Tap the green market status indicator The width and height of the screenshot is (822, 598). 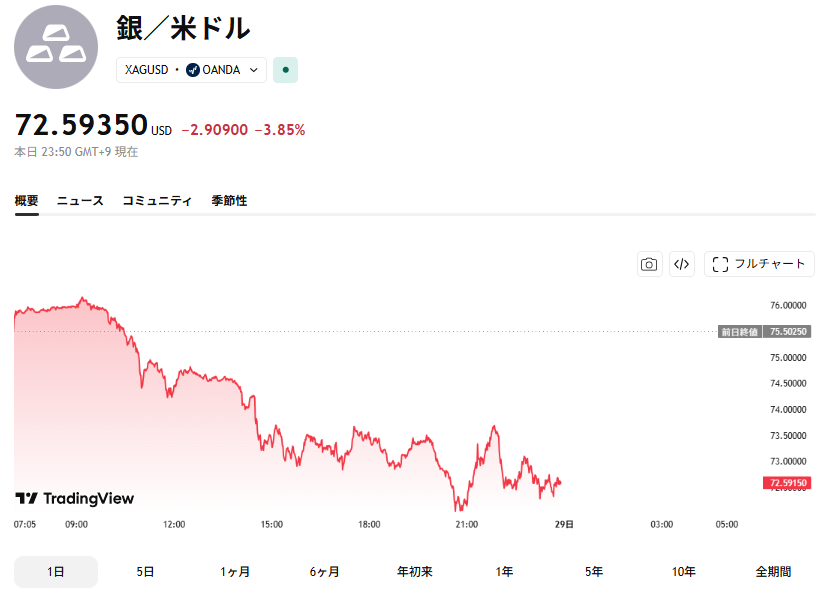coord(285,70)
